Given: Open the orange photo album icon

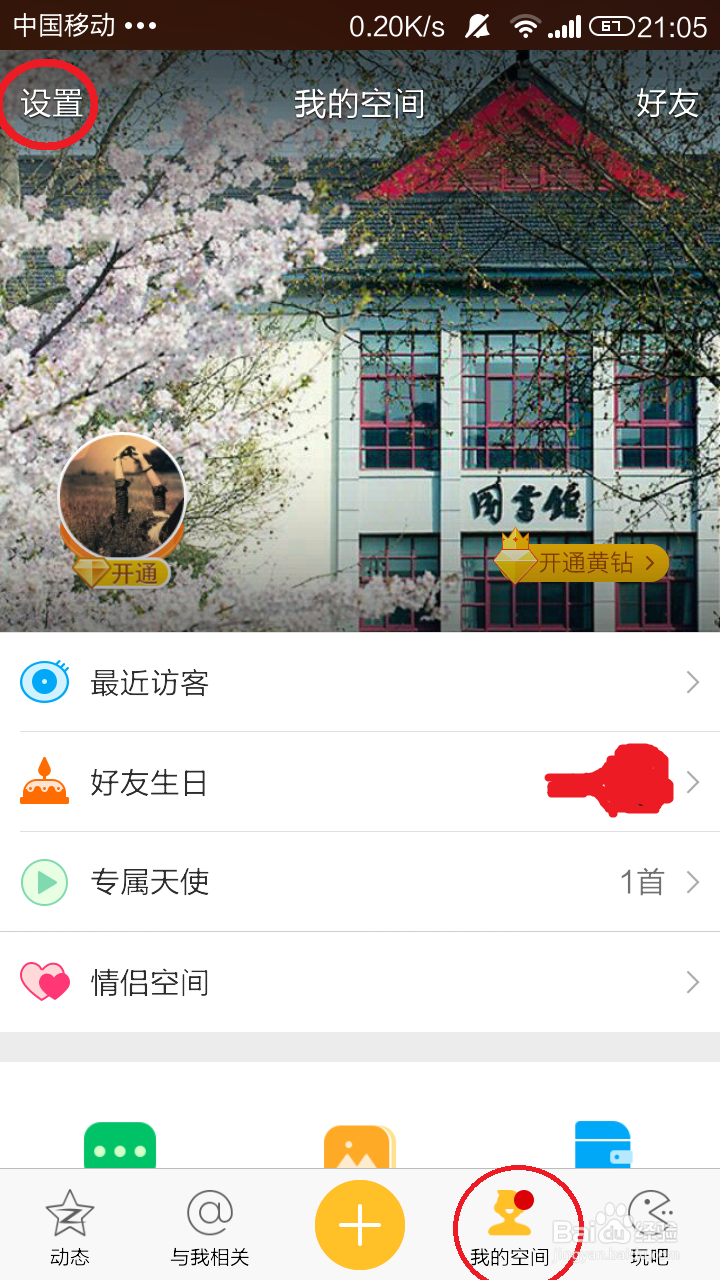Looking at the screenshot, I should point(360,1143).
